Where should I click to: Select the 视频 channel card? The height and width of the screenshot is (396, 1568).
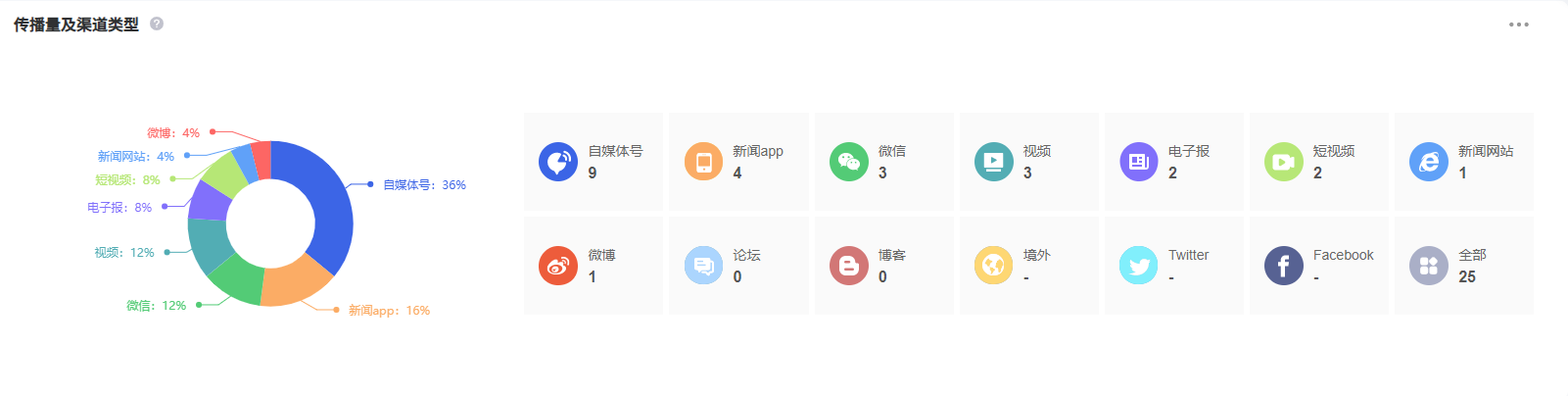1028,162
